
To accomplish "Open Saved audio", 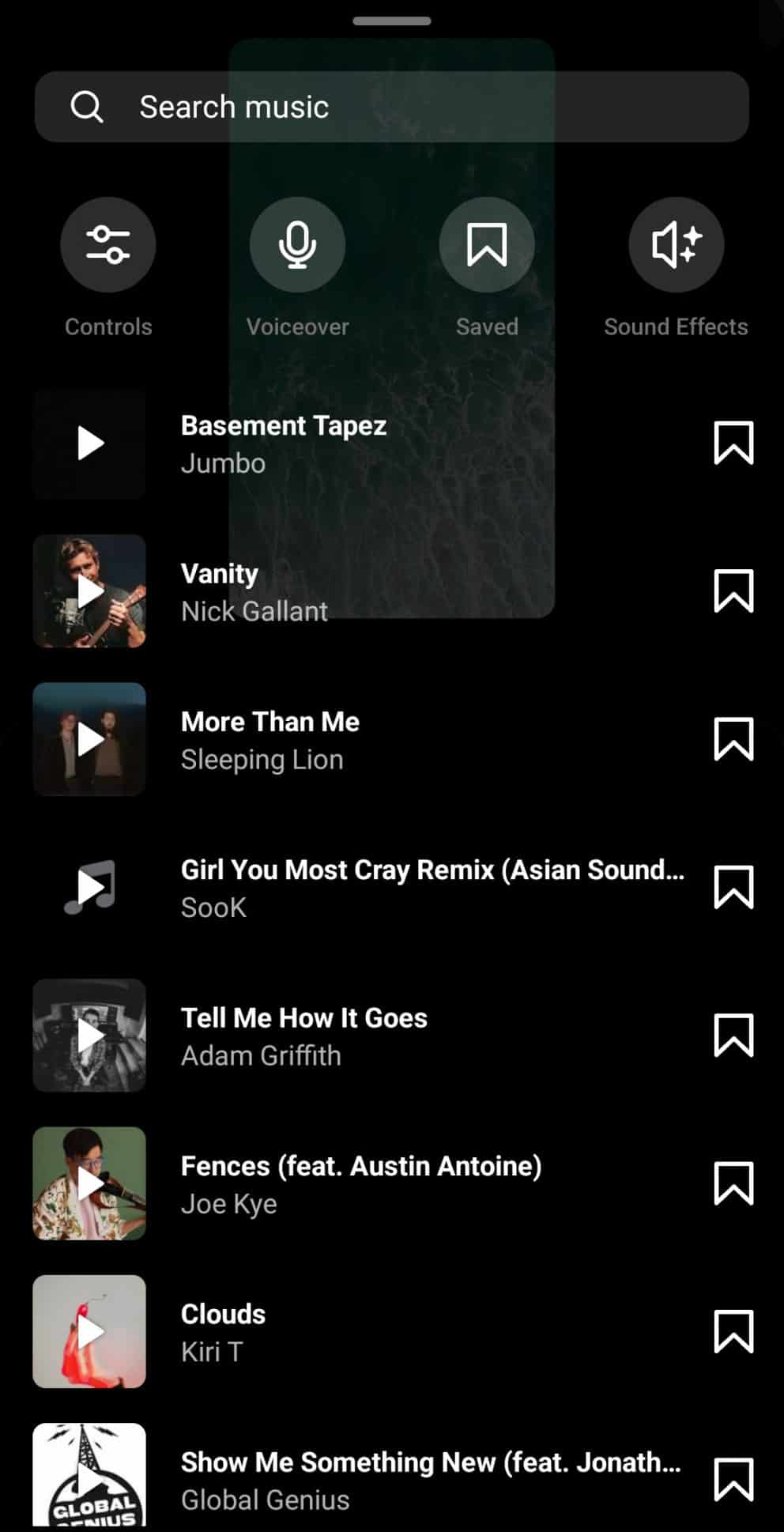I will click(487, 244).
